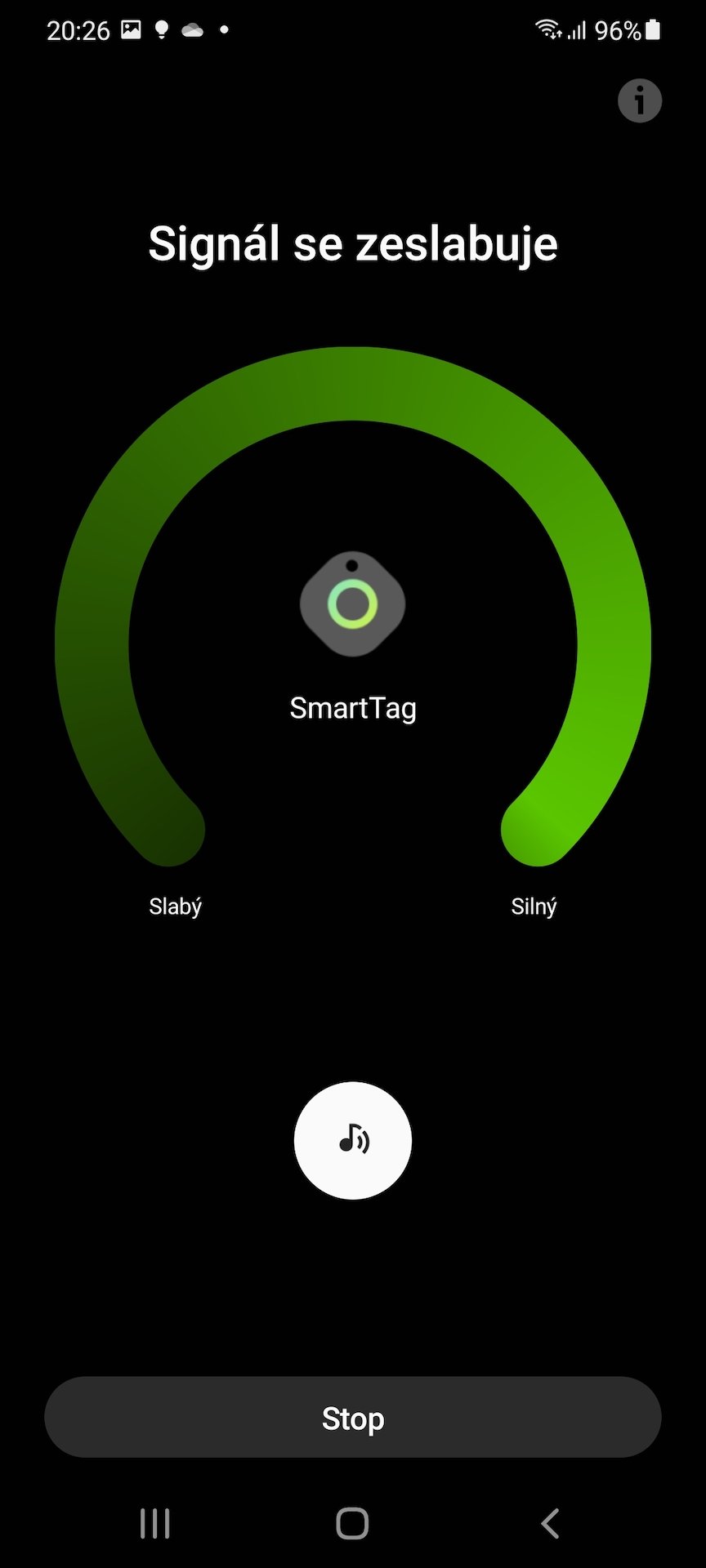Open the info icon
The width and height of the screenshot is (706, 1568).
[639, 101]
